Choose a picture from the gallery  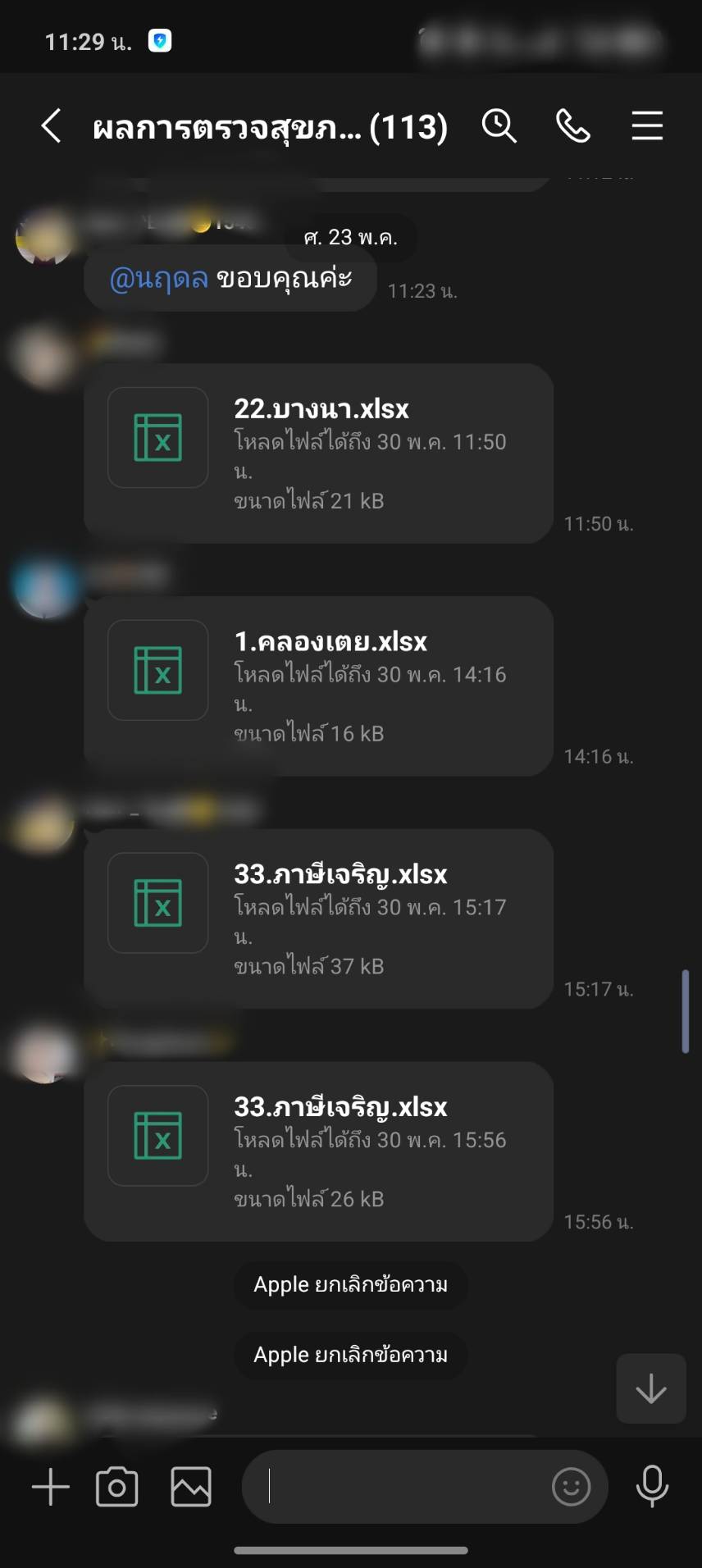(191, 1487)
